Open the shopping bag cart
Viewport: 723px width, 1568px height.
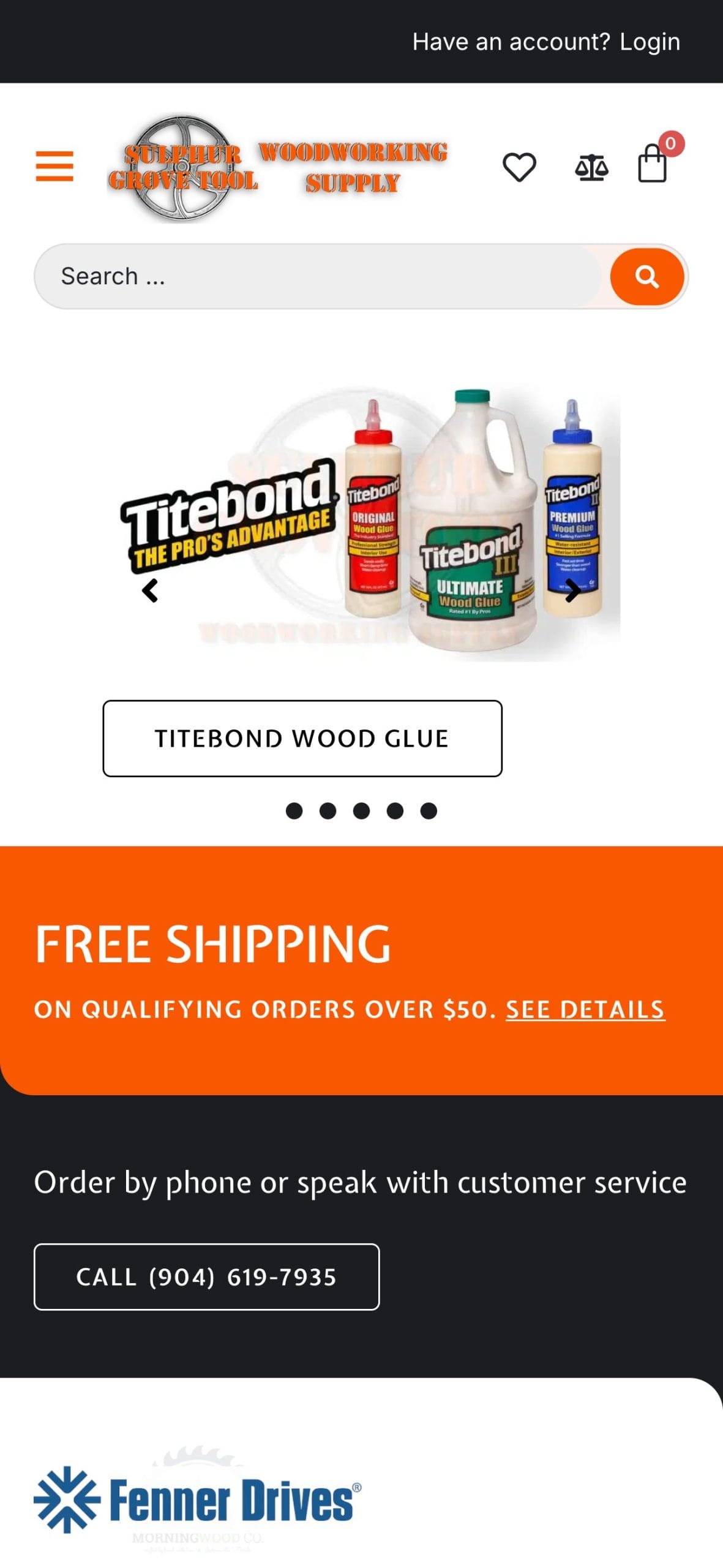click(x=652, y=164)
